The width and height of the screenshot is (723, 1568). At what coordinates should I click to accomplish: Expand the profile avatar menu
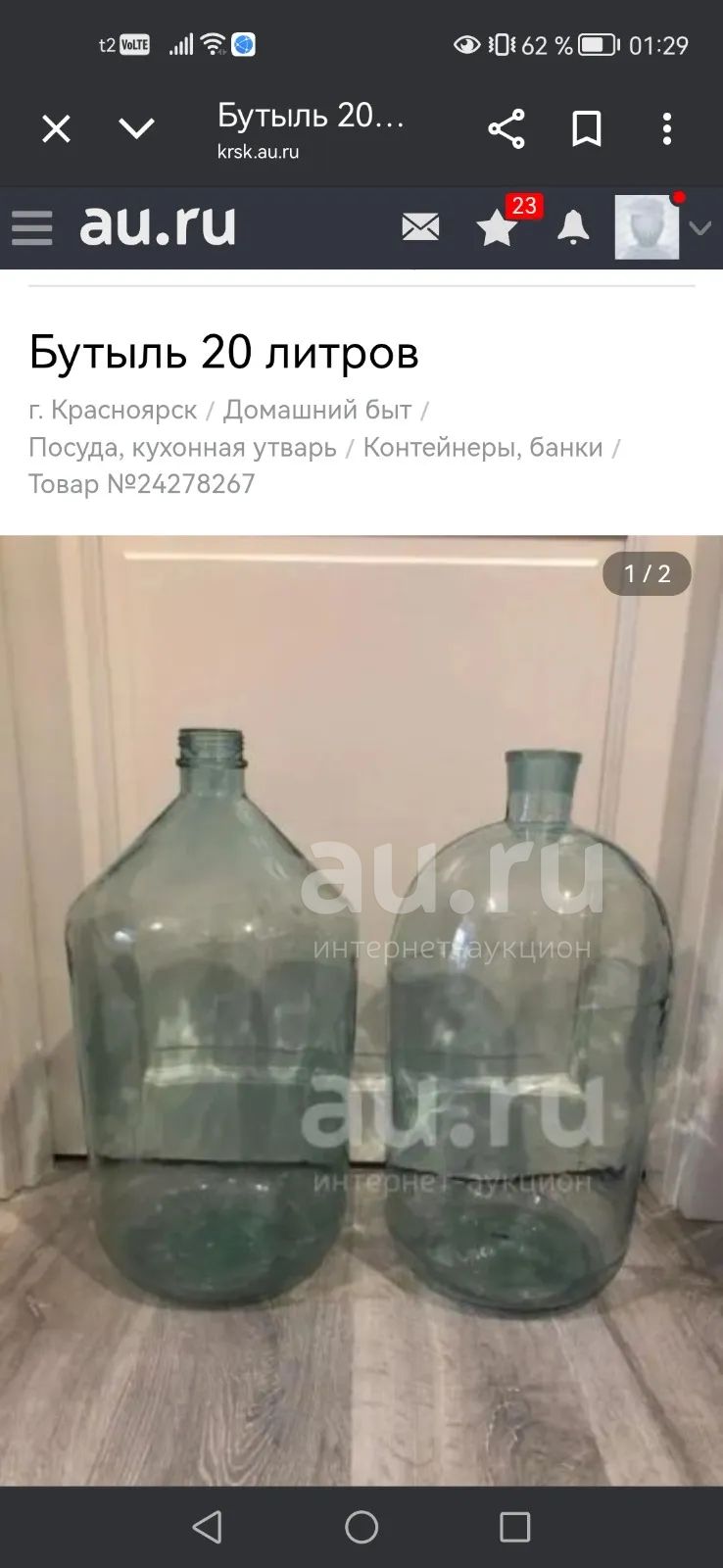(x=662, y=227)
